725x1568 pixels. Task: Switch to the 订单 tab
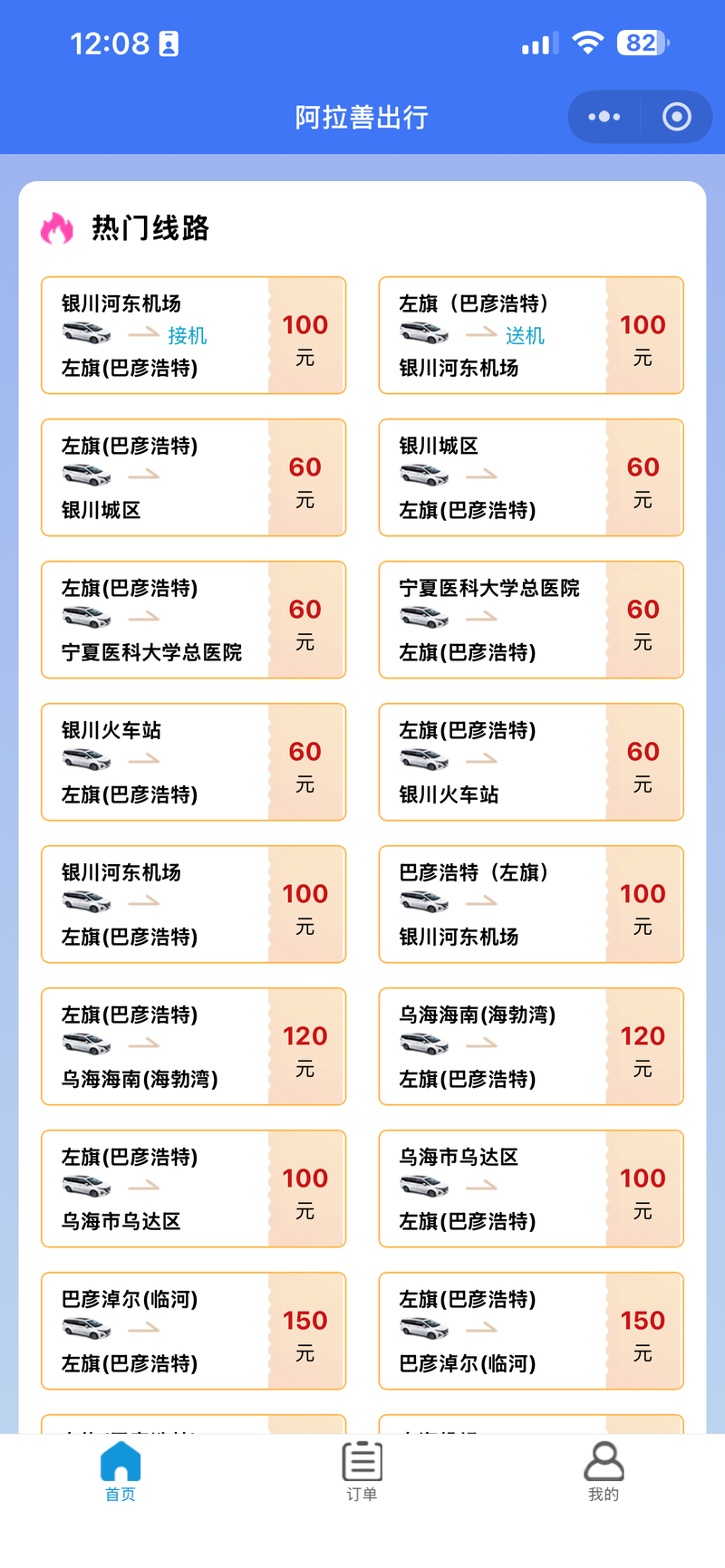coord(362,1472)
